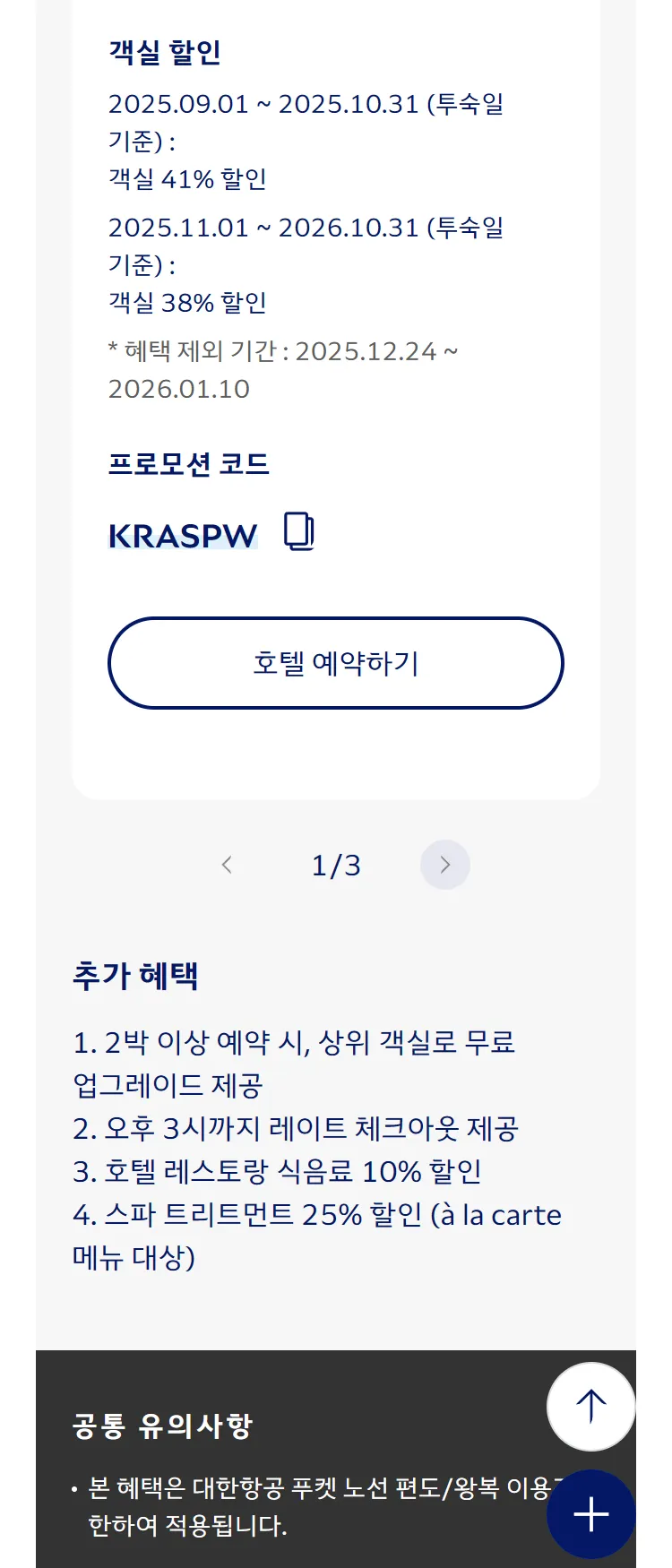The height and width of the screenshot is (1568, 672).
Task: Tap the 호텔 예약하기 button
Action: pyautogui.click(x=336, y=663)
